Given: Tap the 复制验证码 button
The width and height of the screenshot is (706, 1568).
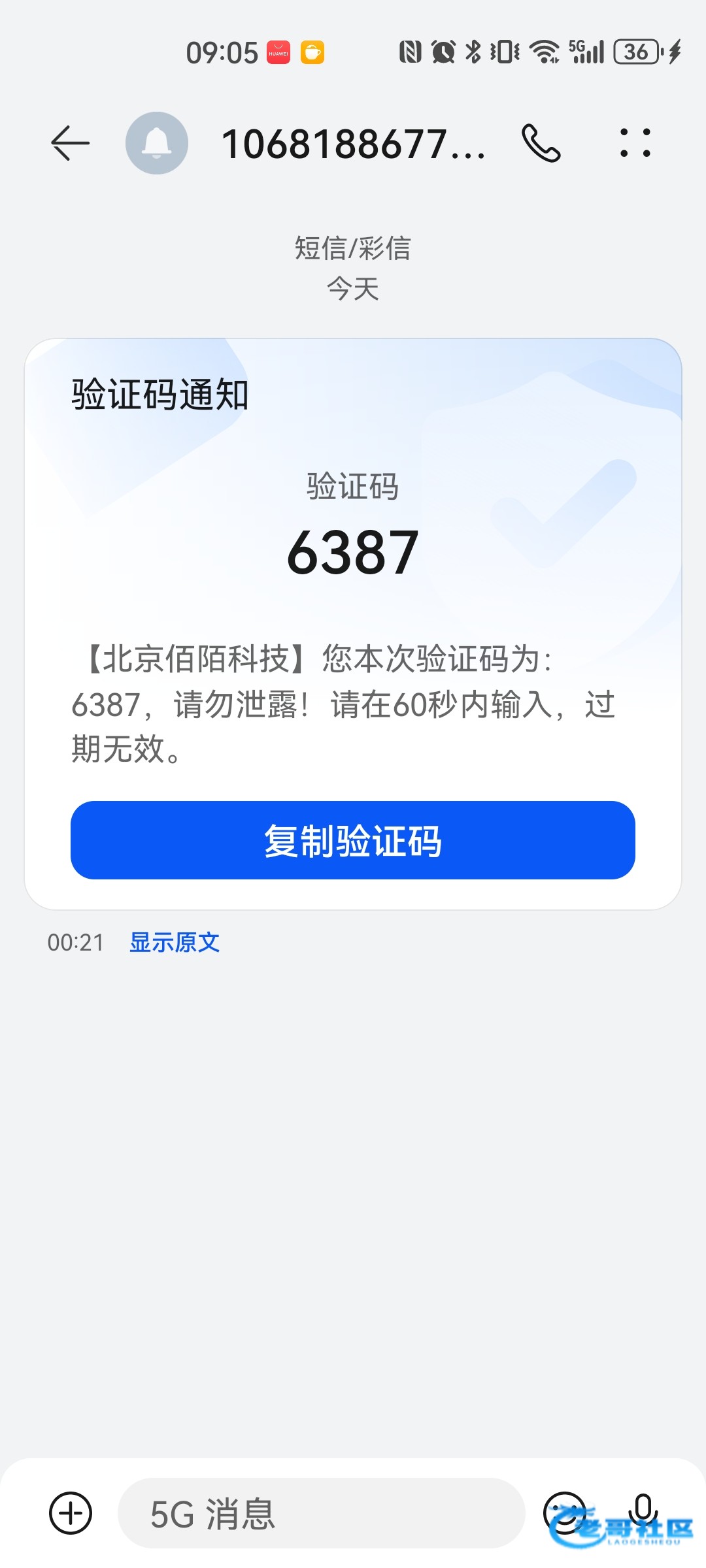Looking at the screenshot, I should point(353,840).
